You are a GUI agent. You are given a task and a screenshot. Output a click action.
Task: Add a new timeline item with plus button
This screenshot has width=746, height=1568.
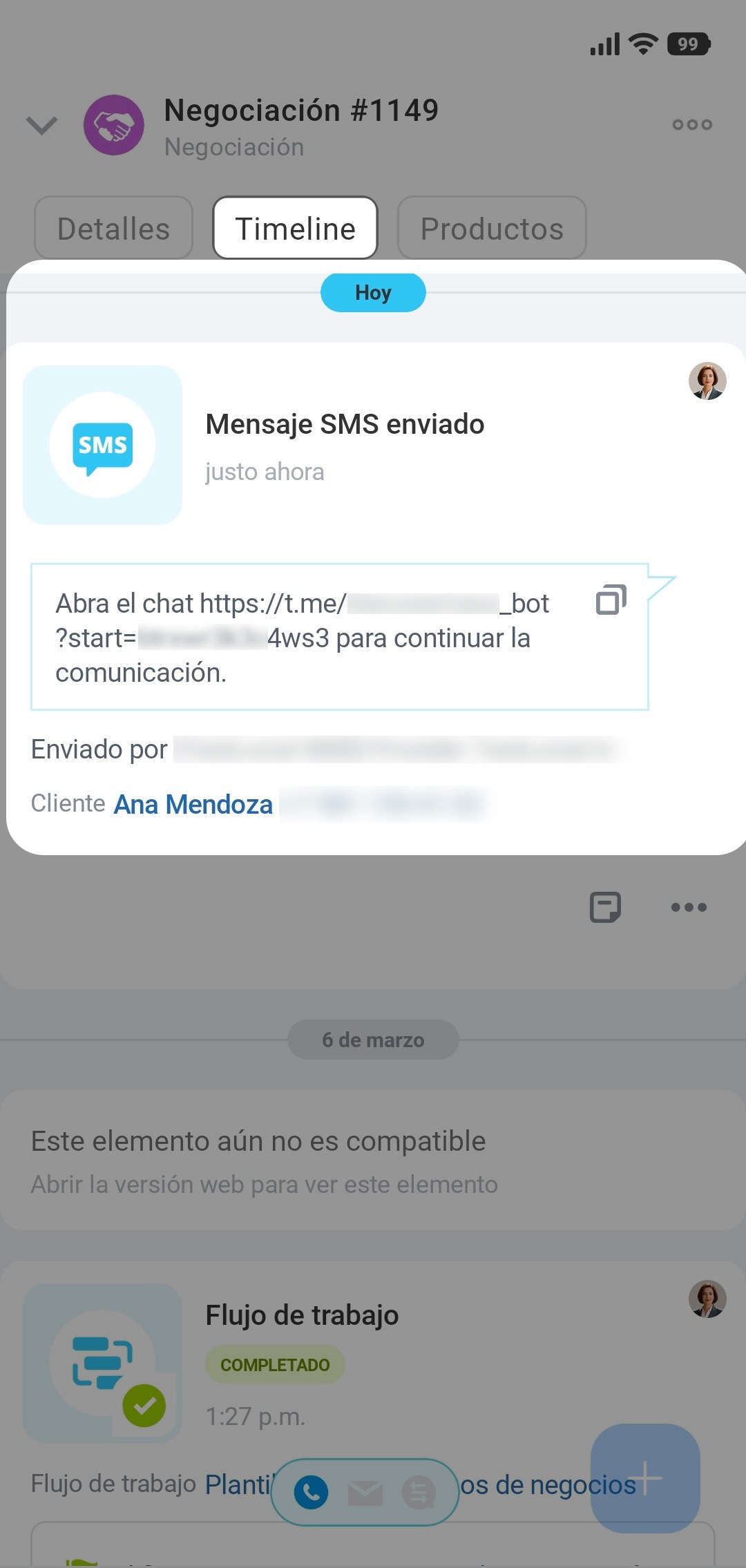pyautogui.click(x=645, y=1478)
